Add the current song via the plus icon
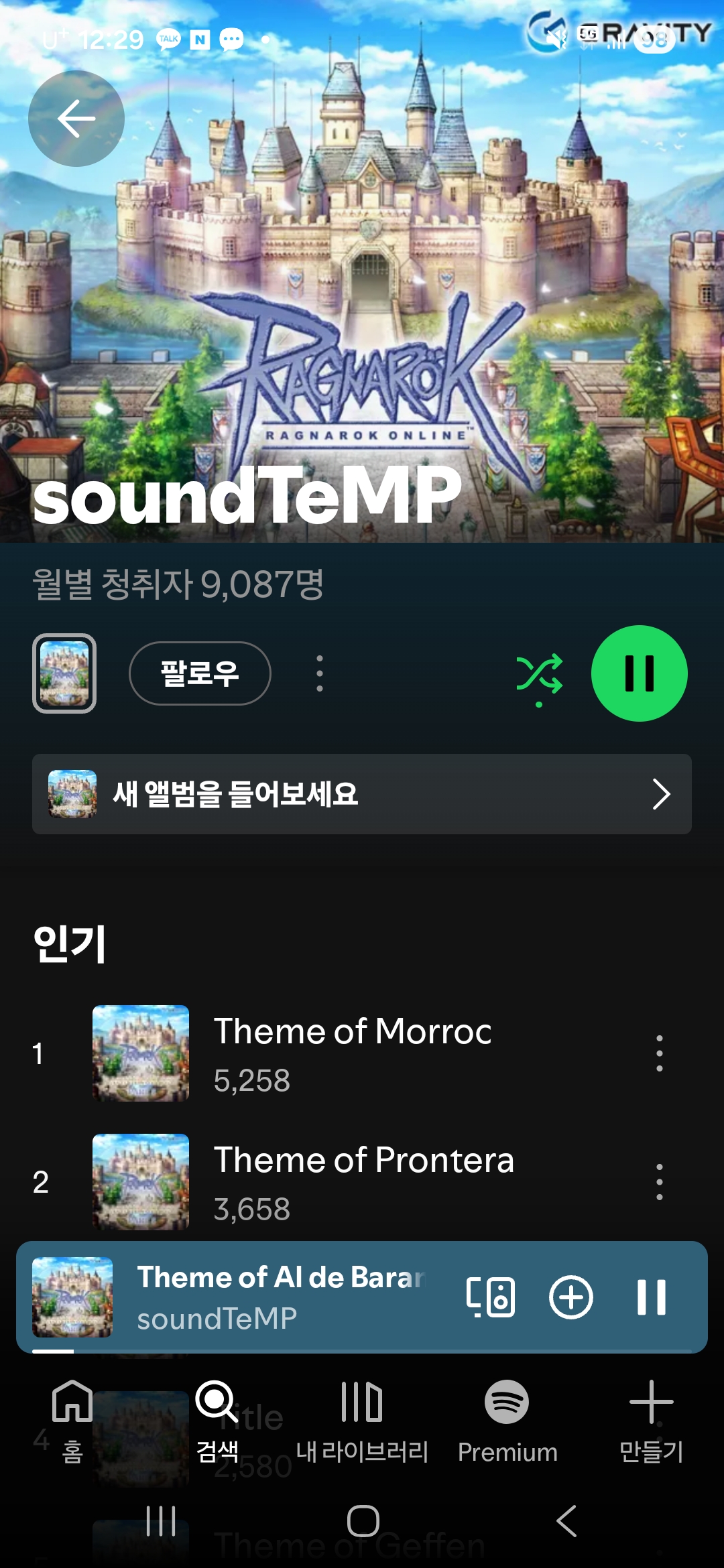The height and width of the screenshot is (1568, 724). tap(570, 1296)
